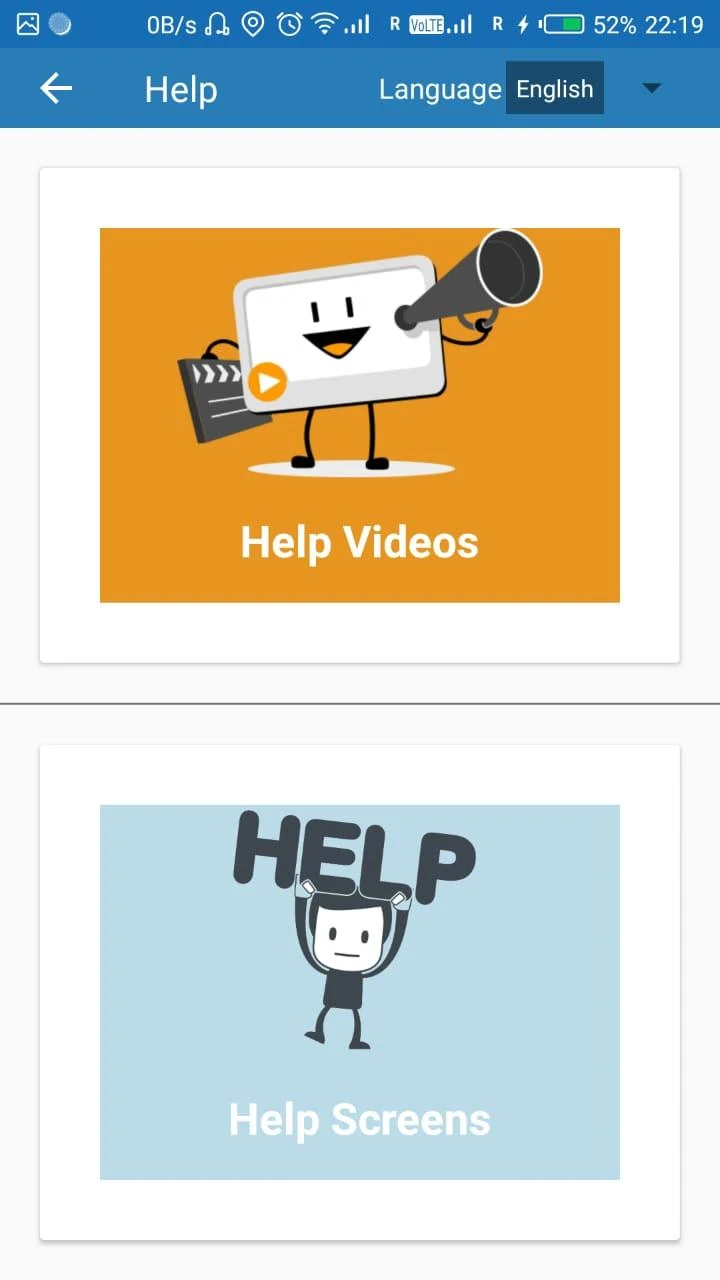
Task: Open the Help Screens card
Action: (x=359, y=991)
